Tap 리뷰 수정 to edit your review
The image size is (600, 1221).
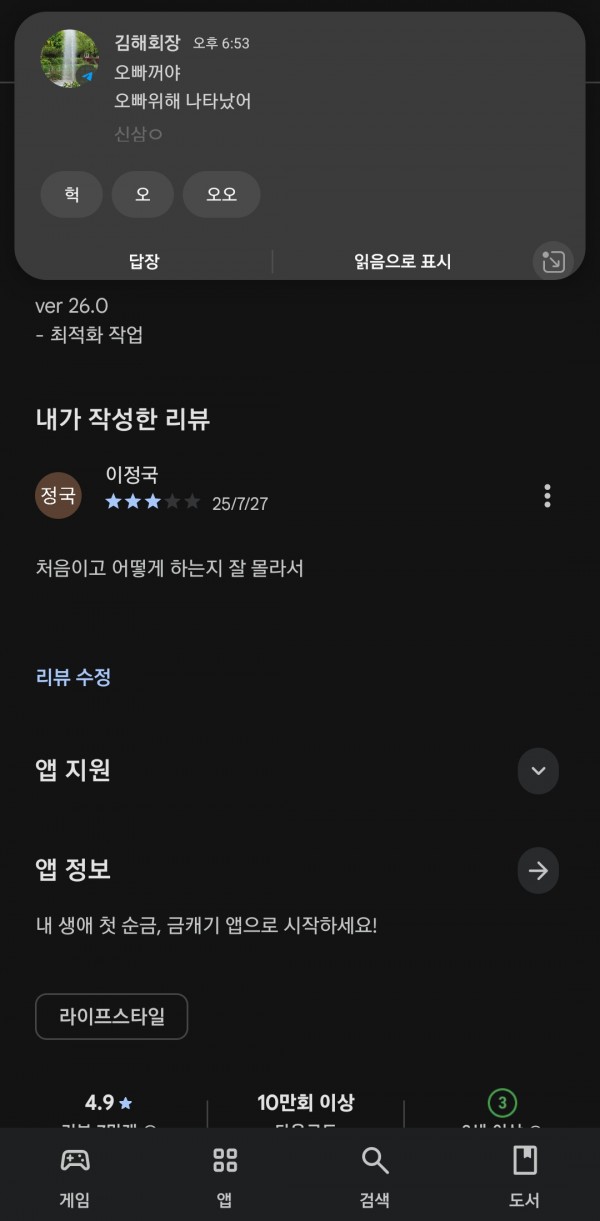(73, 677)
